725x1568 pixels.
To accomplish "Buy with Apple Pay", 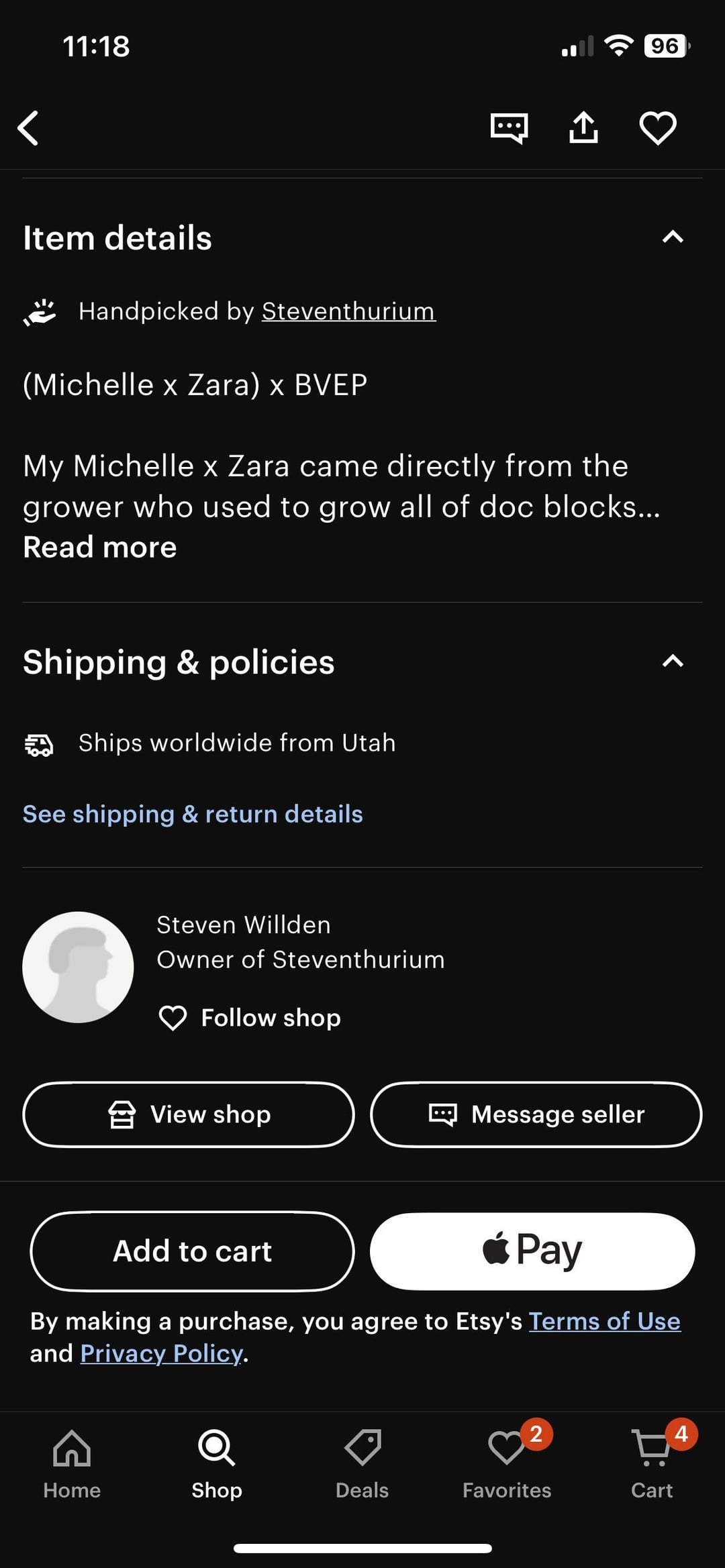I will tap(532, 1251).
